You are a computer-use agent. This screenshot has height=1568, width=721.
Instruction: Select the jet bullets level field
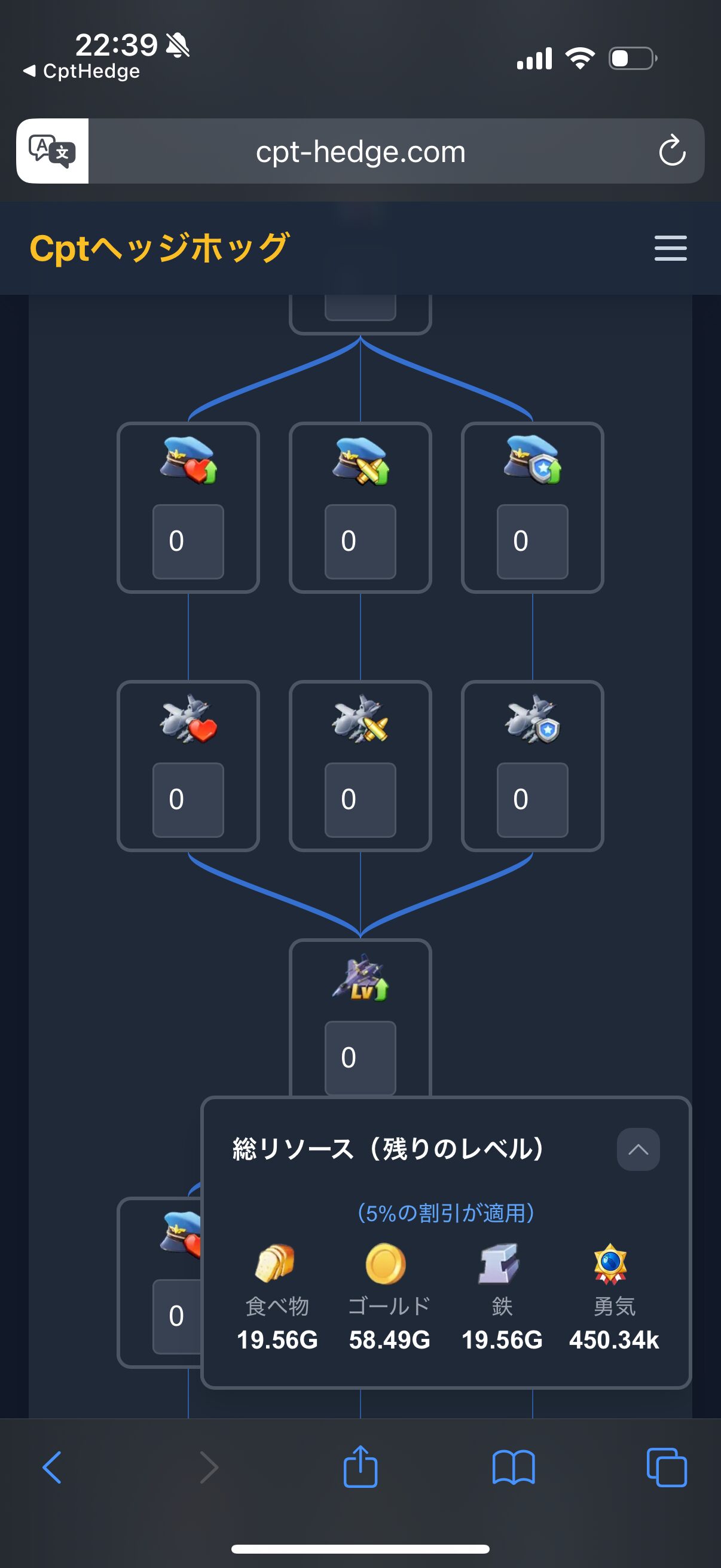(x=360, y=799)
